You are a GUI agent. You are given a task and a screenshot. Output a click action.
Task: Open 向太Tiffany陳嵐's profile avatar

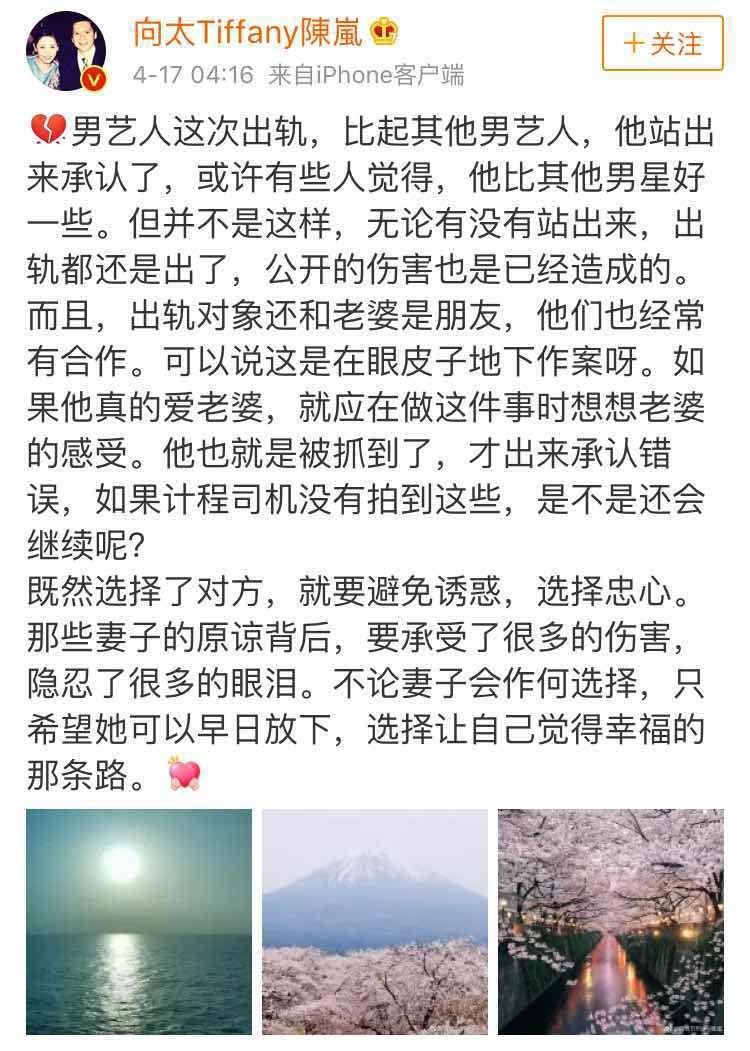click(x=66, y=50)
